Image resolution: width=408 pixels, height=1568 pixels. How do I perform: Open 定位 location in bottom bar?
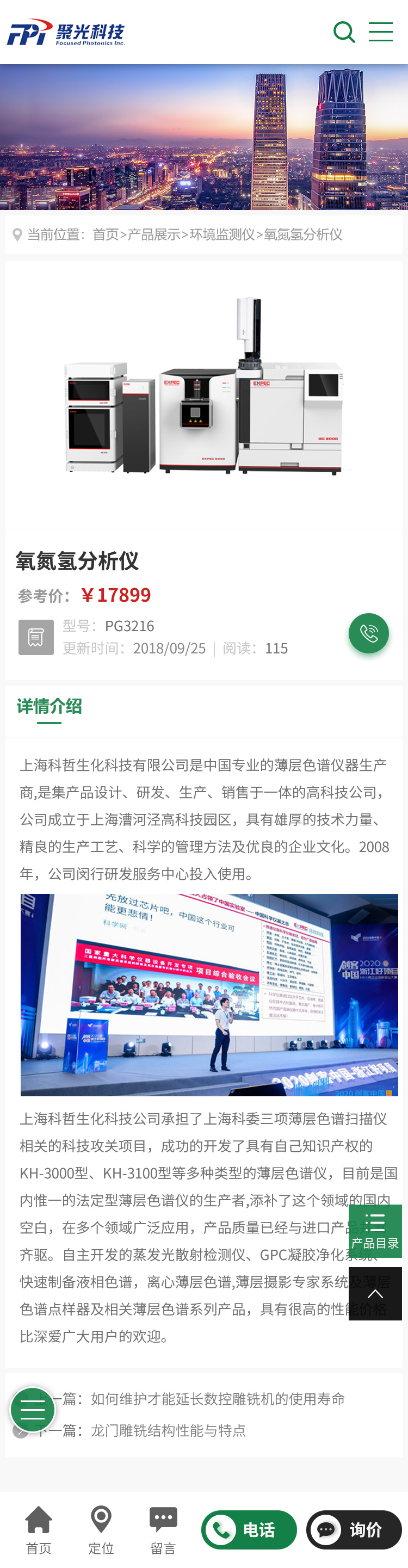101,1530
